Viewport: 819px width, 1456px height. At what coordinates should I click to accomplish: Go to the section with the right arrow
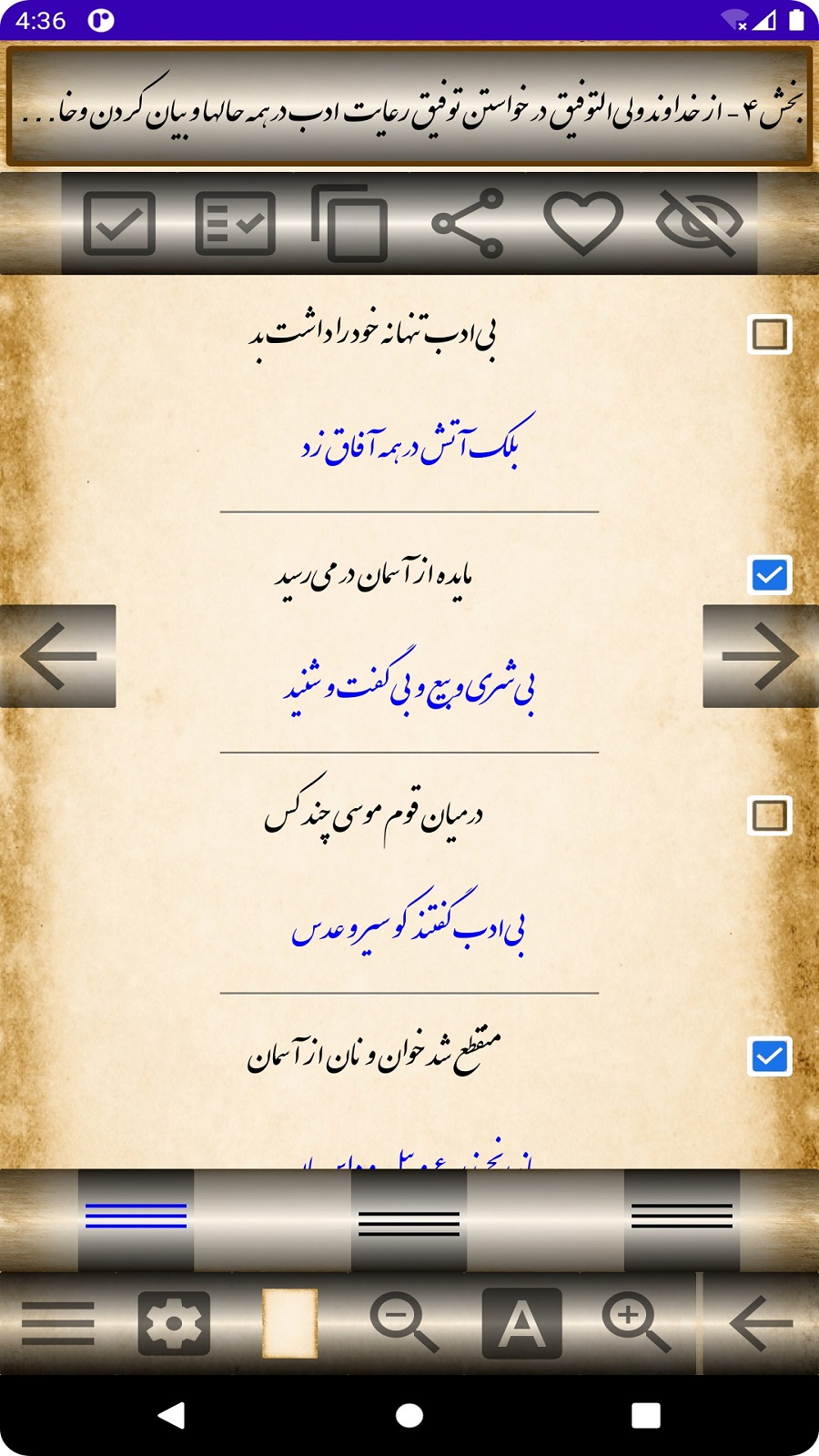[x=761, y=656]
